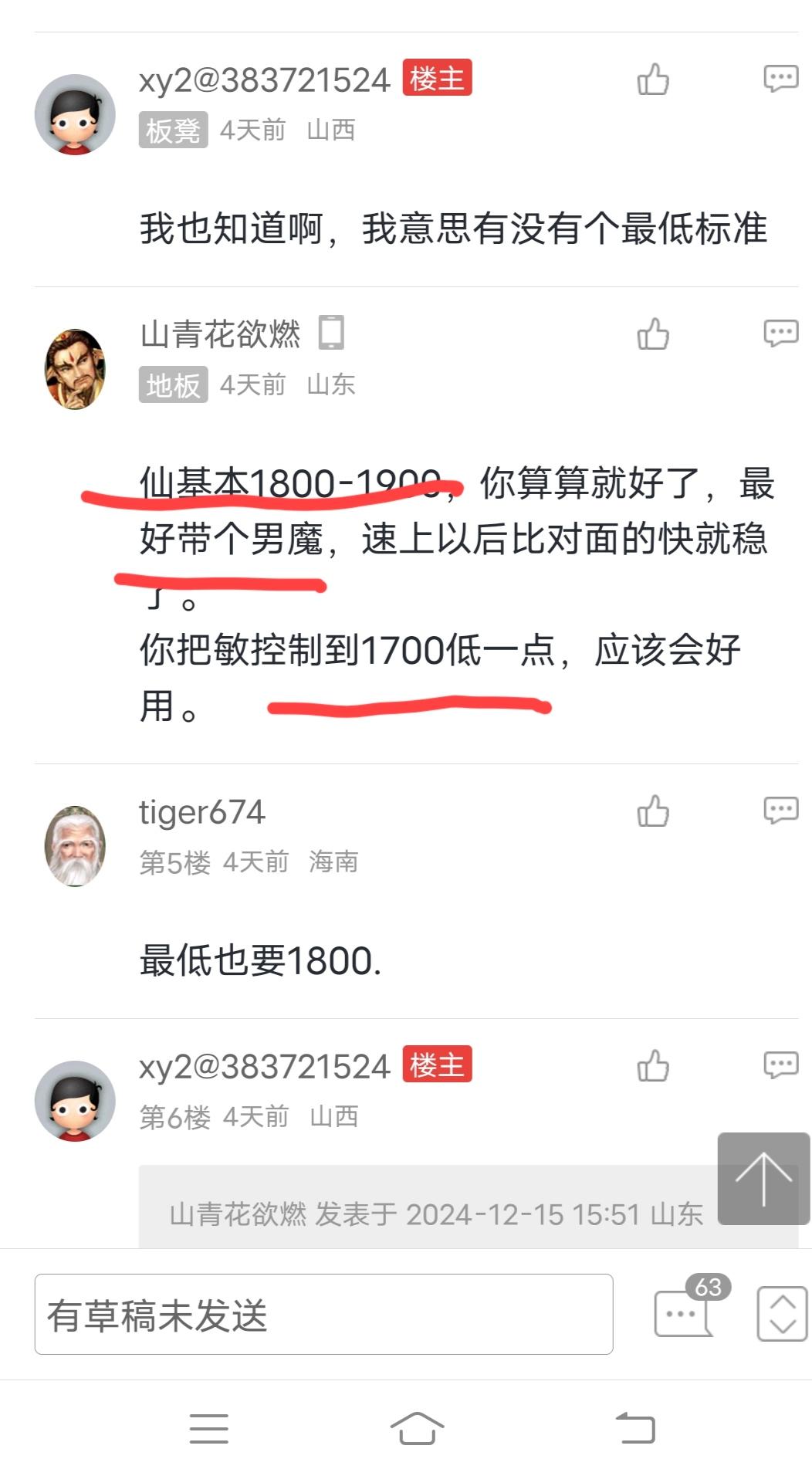
Task: Like tiger674's 第5楼 post
Action: tap(652, 811)
